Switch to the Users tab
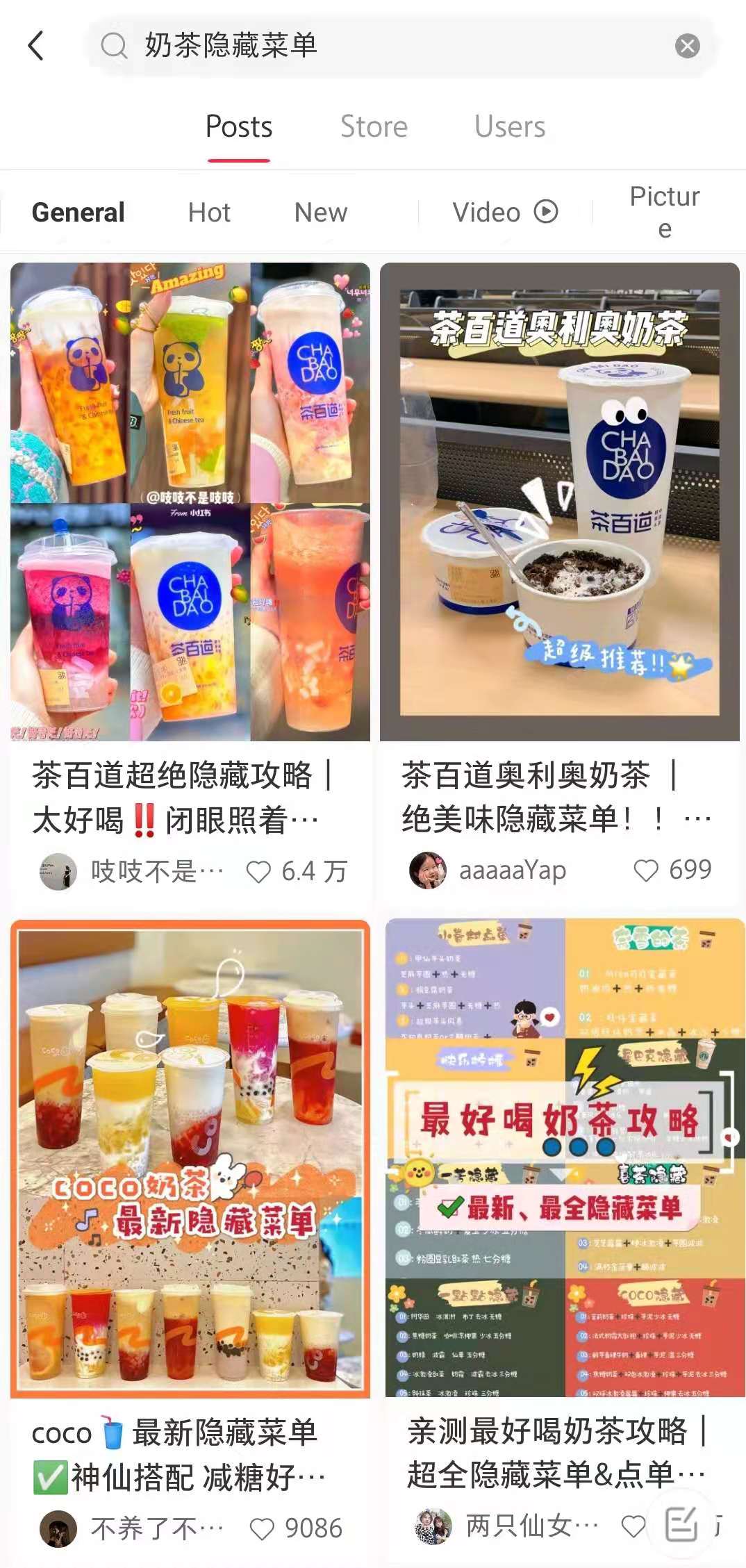746x1568 pixels. pos(509,127)
